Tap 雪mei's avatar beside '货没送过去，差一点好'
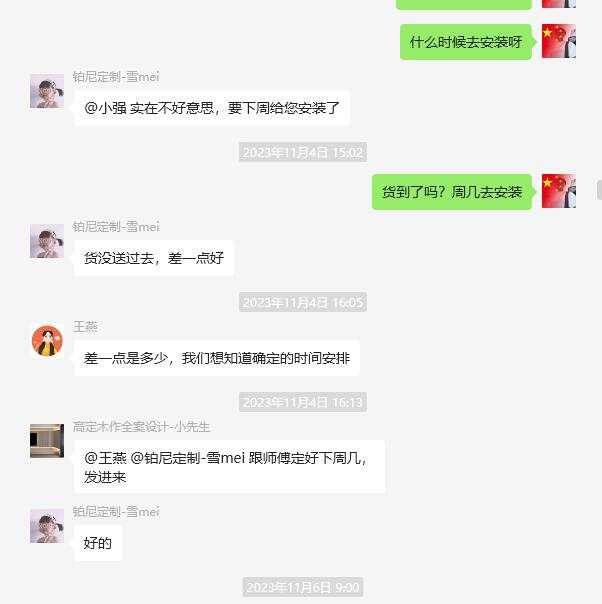602x604 pixels. pos(47,241)
